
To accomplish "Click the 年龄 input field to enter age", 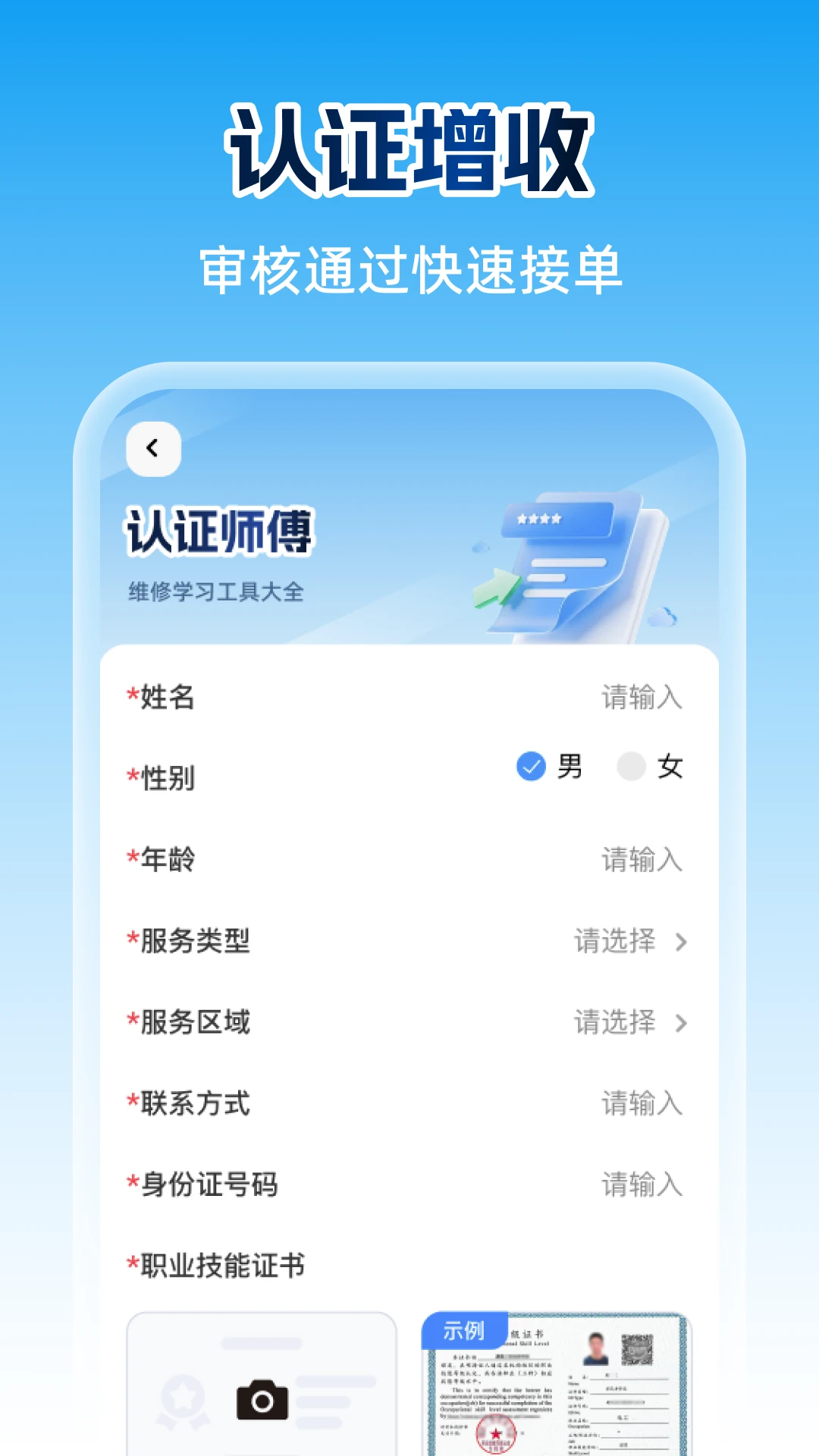I will coord(643,859).
